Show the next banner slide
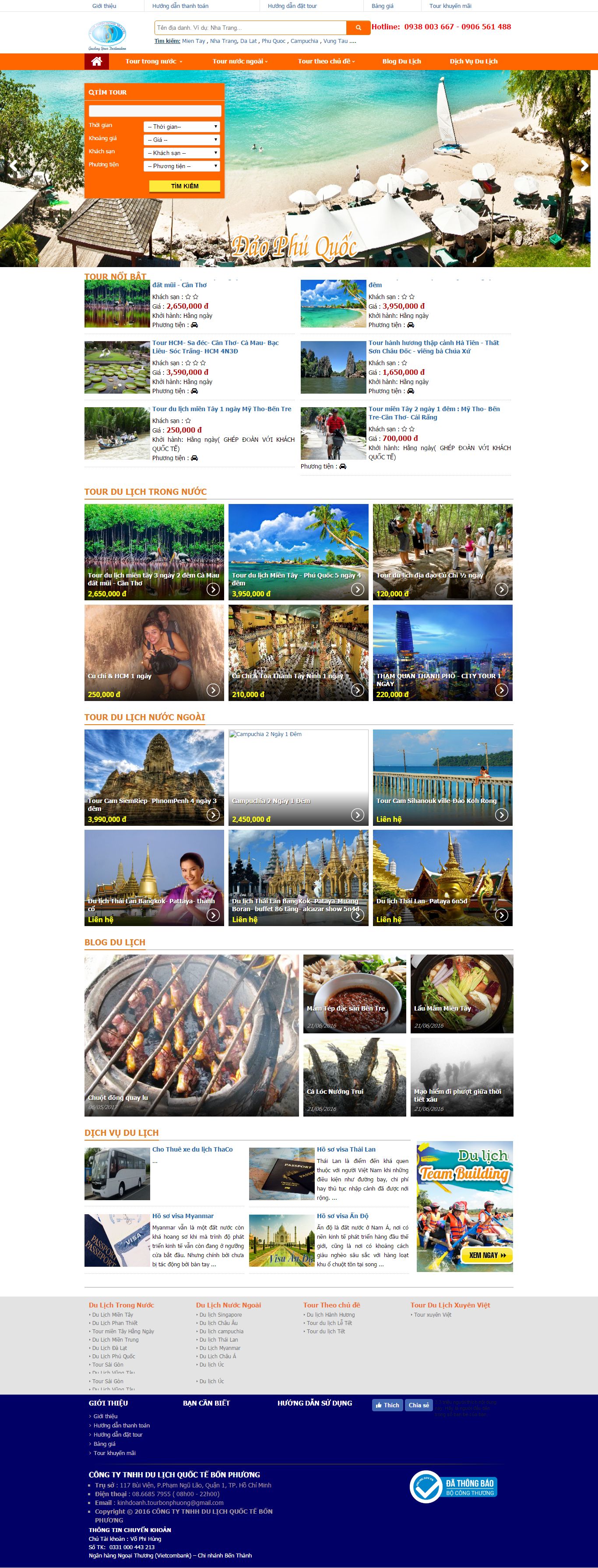Screen dimensions: 598x1568 coord(584,166)
